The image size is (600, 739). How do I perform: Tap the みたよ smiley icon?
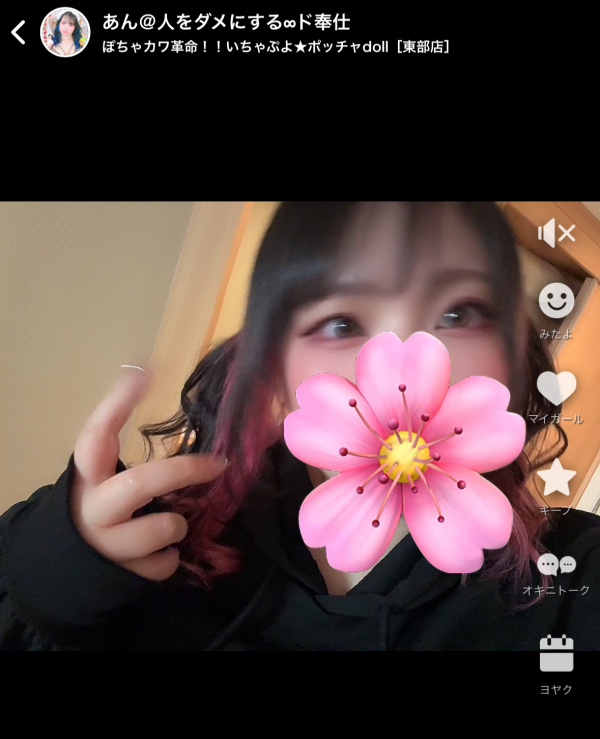coord(556,301)
